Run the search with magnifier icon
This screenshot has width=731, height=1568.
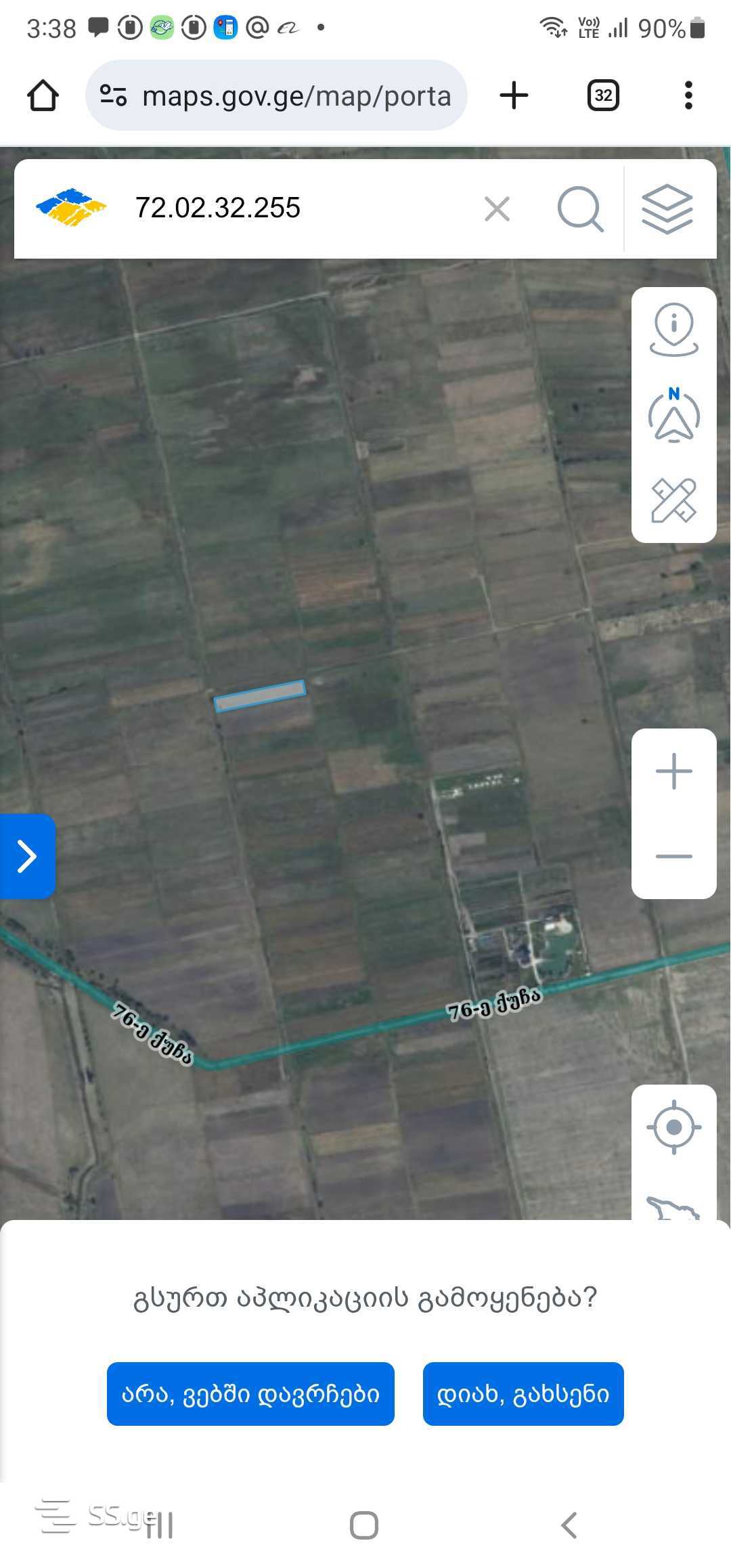580,209
